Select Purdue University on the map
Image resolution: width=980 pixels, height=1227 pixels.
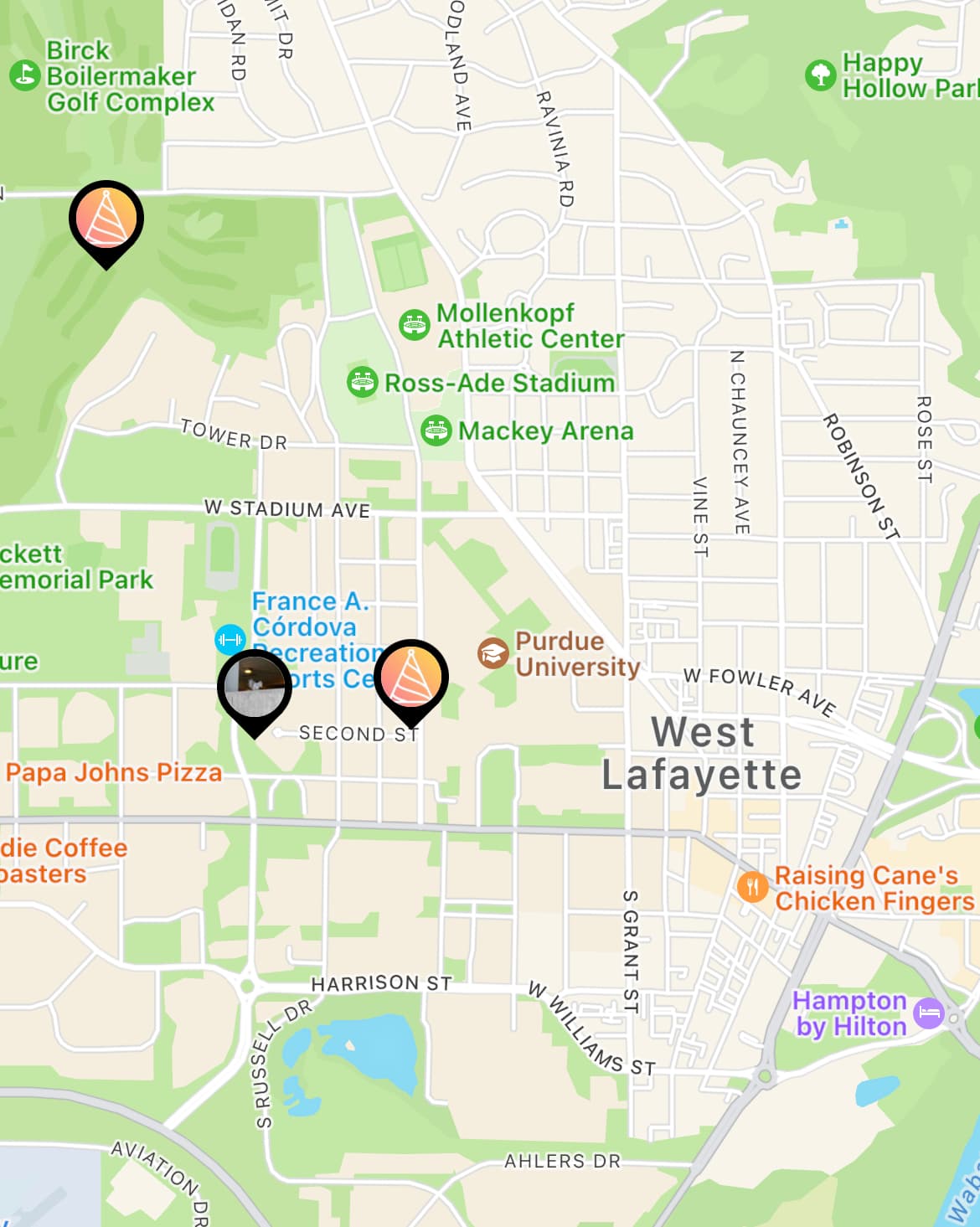coord(493,653)
